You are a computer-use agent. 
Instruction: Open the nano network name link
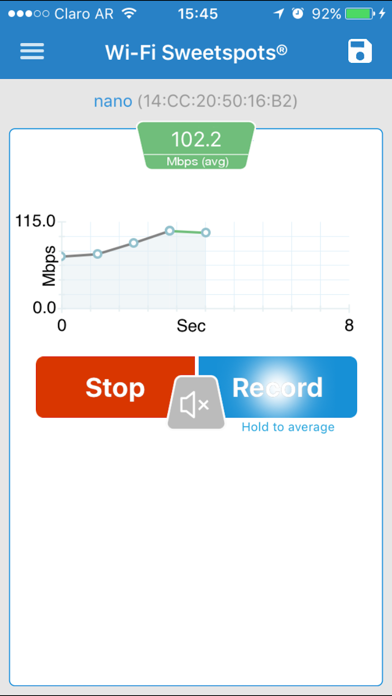click(x=113, y=102)
